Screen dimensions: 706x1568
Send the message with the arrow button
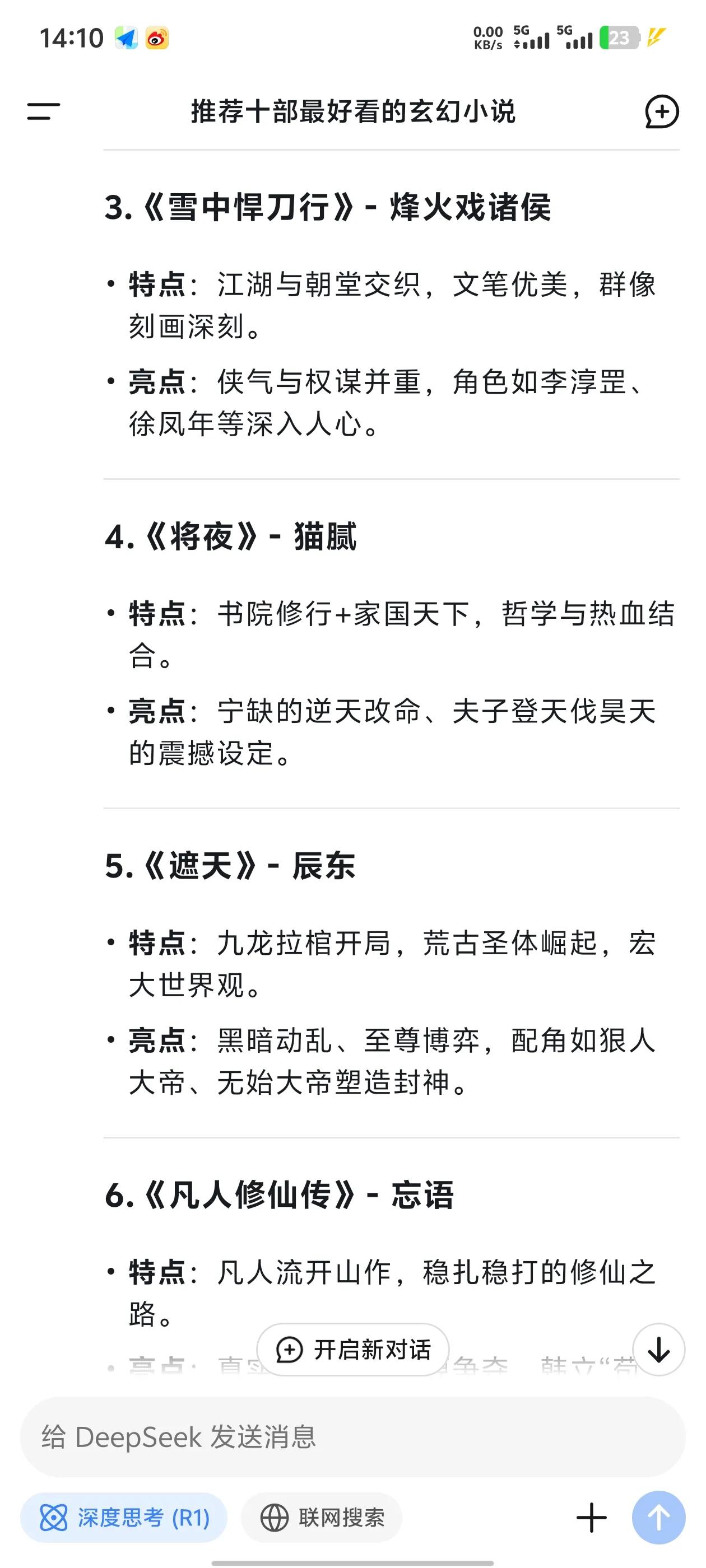coord(658,1518)
